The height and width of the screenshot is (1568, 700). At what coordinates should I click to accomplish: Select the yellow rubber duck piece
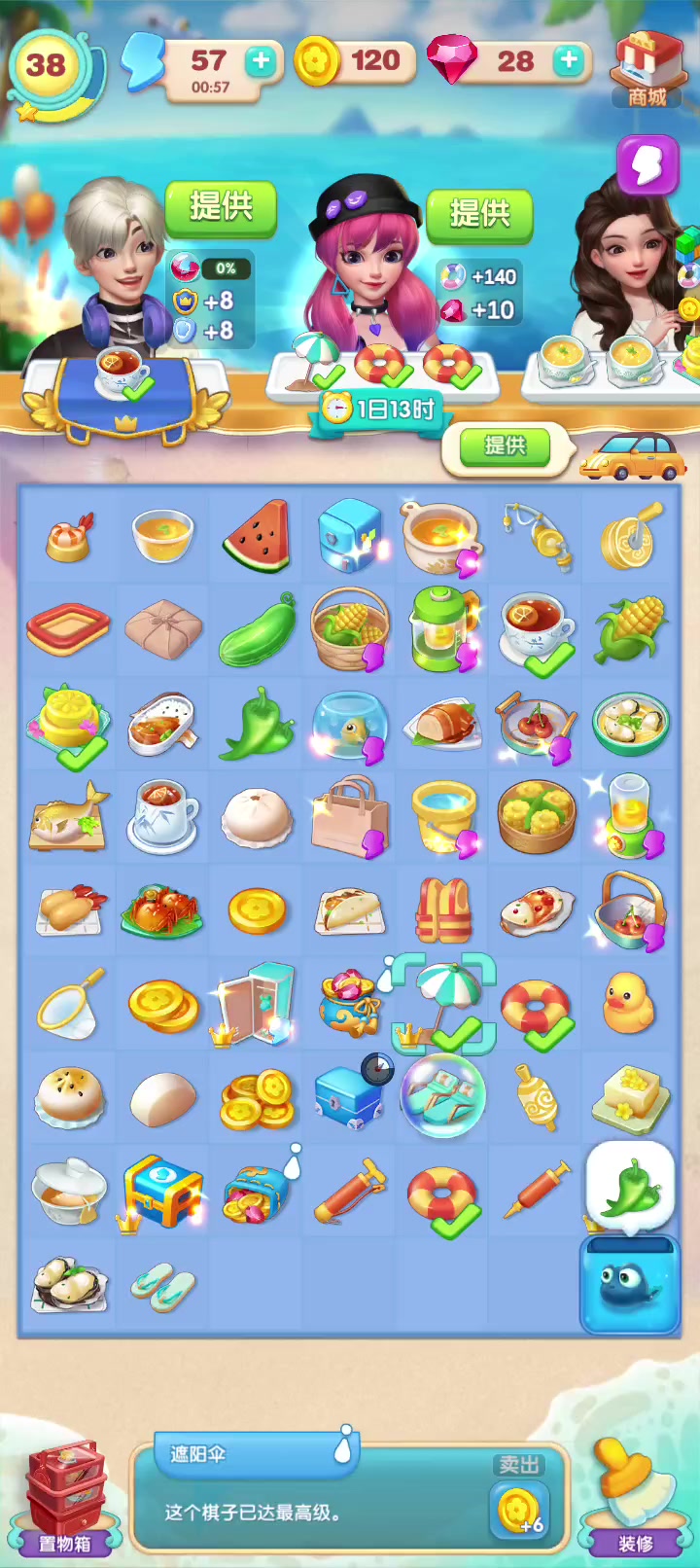[x=628, y=1004]
